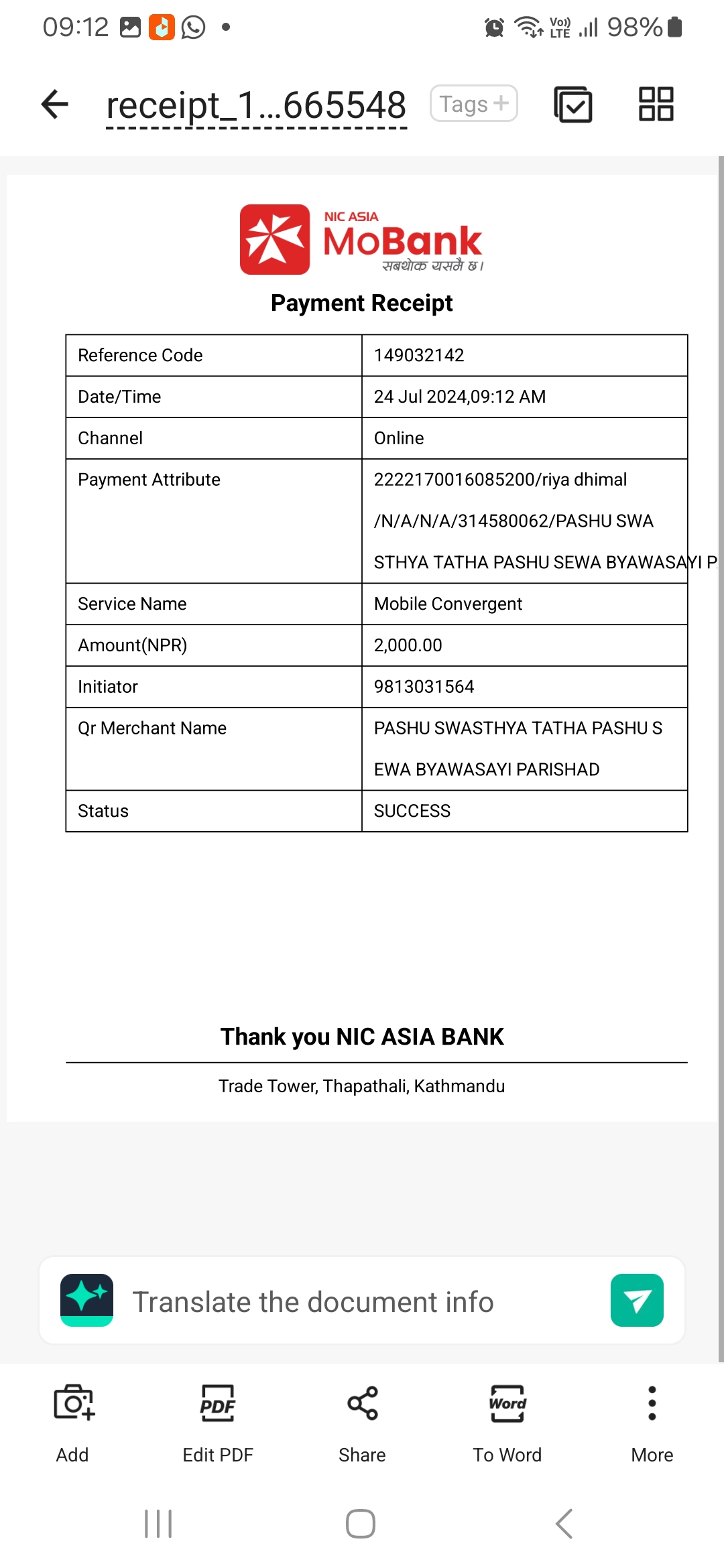The width and height of the screenshot is (724, 1568).
Task: Send the translate request with the green arrow
Action: click(x=637, y=1300)
